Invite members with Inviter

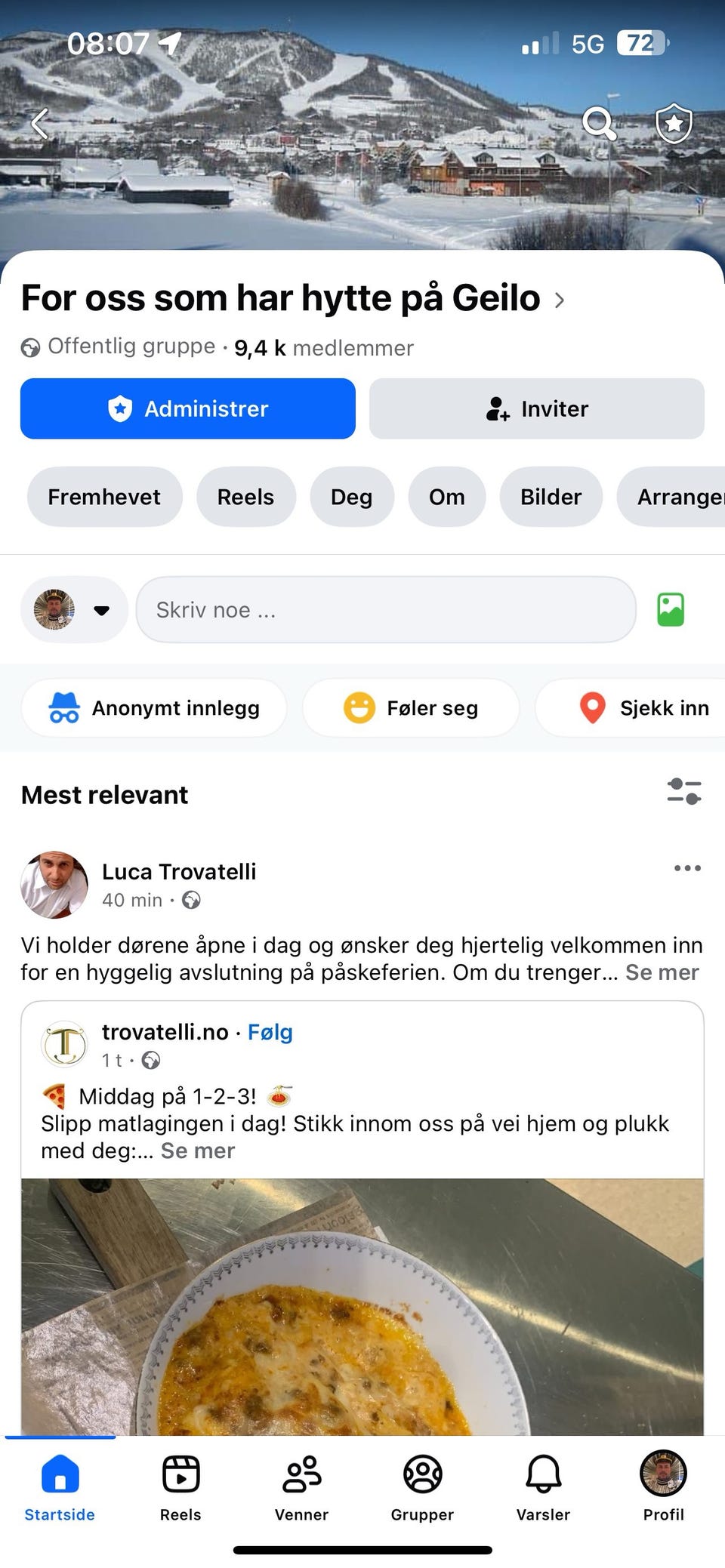537,408
